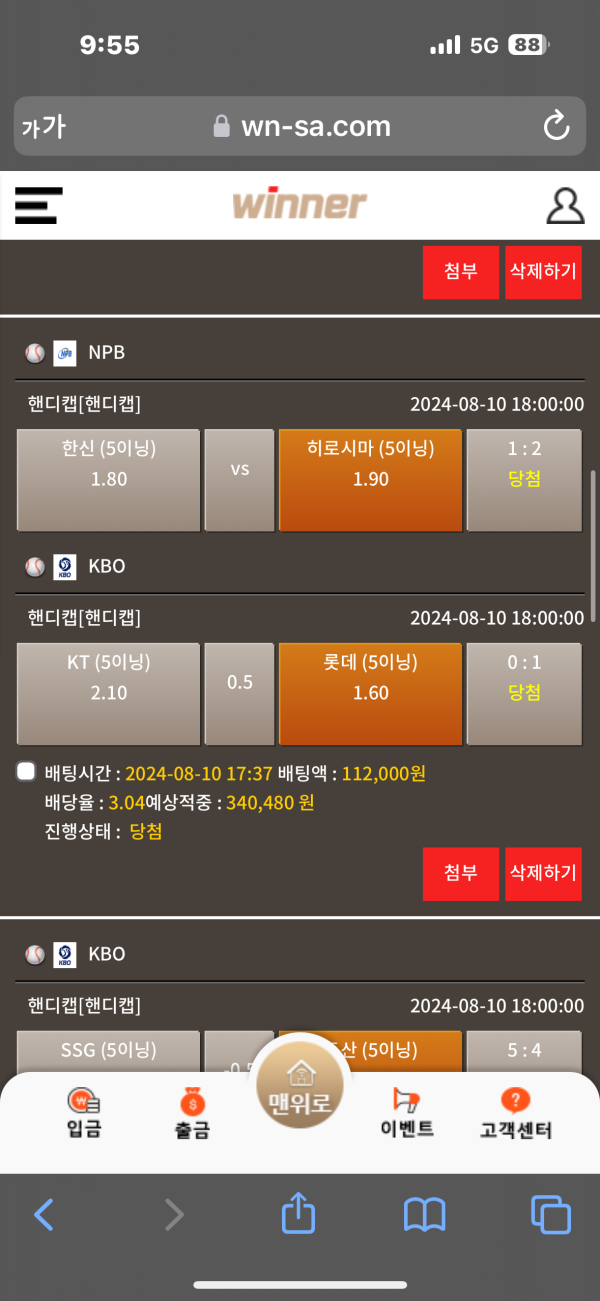Open the 이벤트 tab
The image size is (600, 1301).
click(407, 1115)
